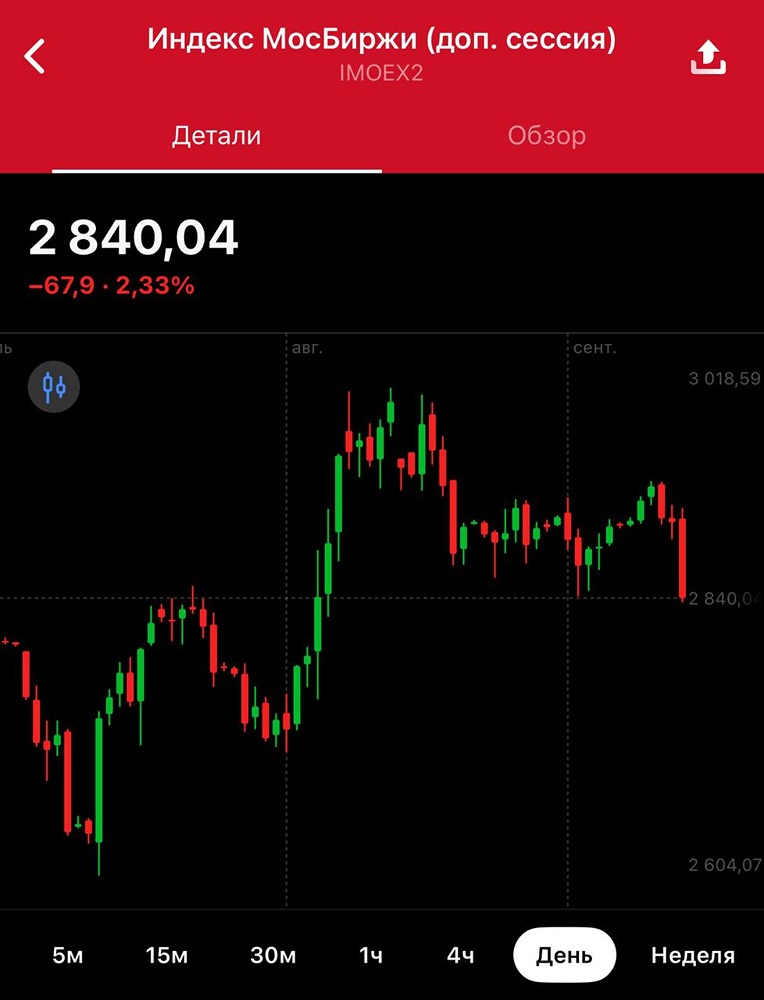This screenshot has height=1000, width=764.
Task: Switch to the Обзор tab
Action: point(546,136)
